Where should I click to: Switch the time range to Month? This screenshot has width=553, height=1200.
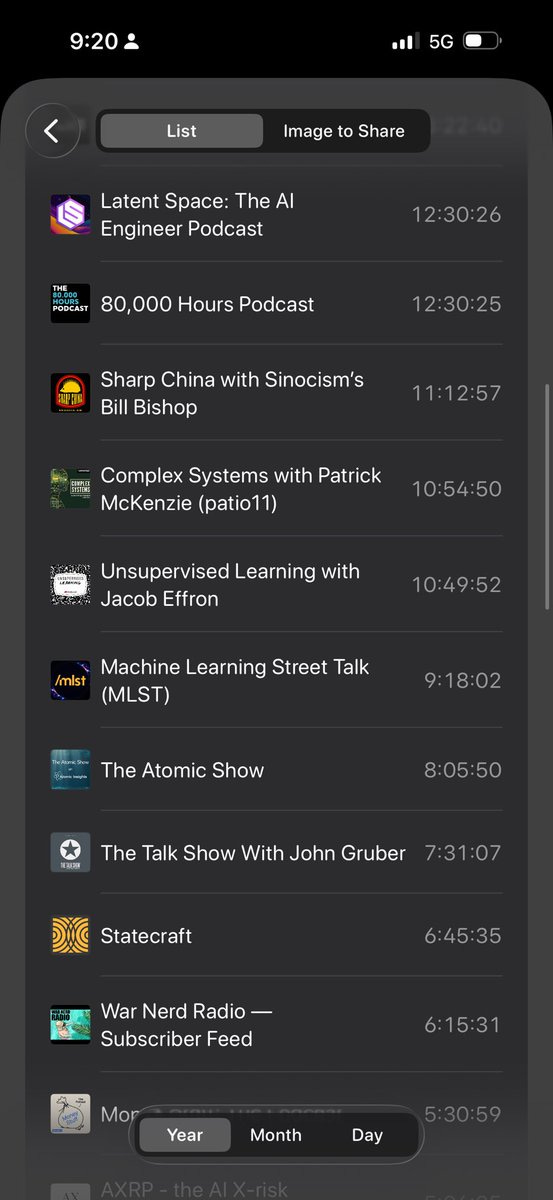tap(276, 1135)
